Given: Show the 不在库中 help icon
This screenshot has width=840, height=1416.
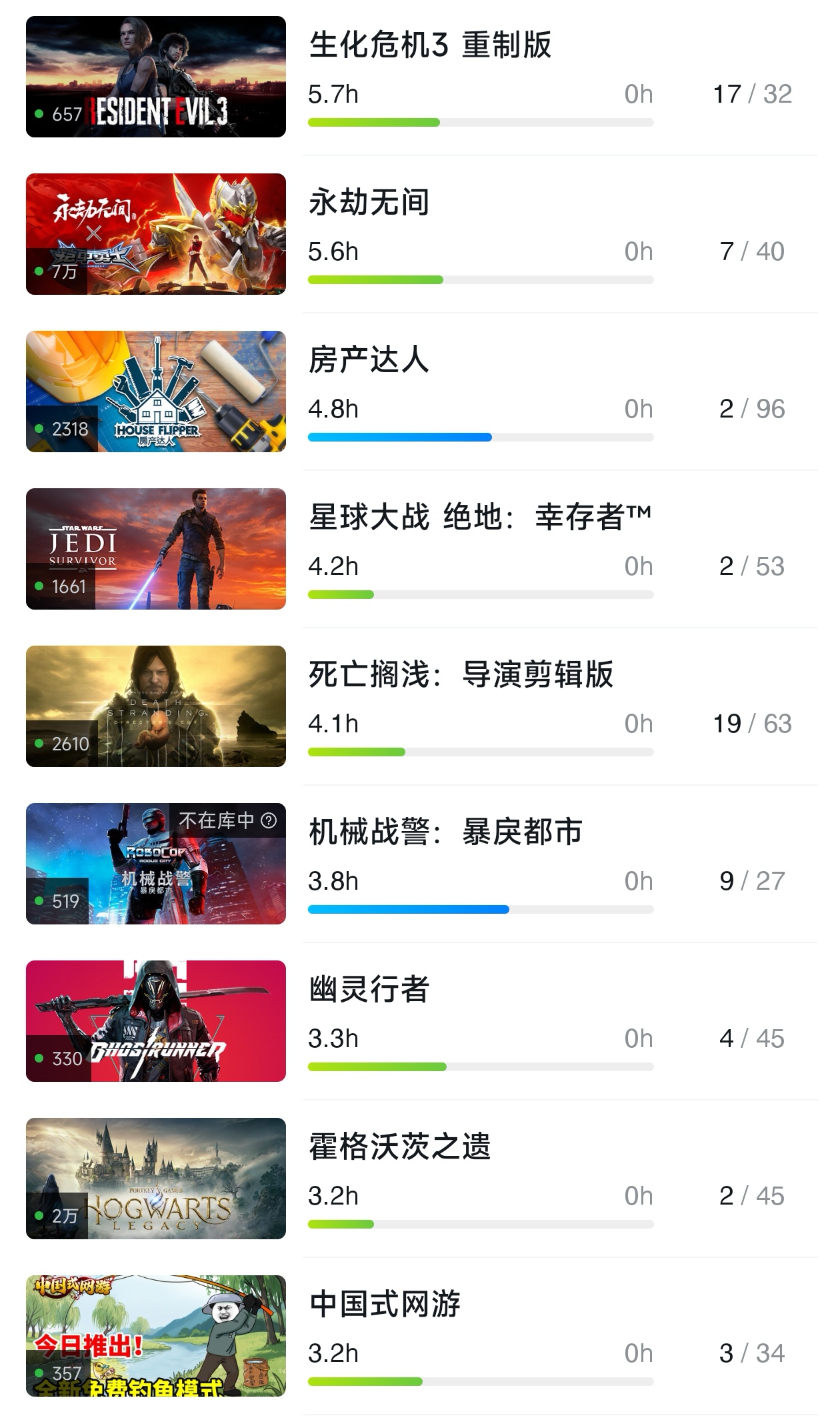Looking at the screenshot, I should coord(269,820).
